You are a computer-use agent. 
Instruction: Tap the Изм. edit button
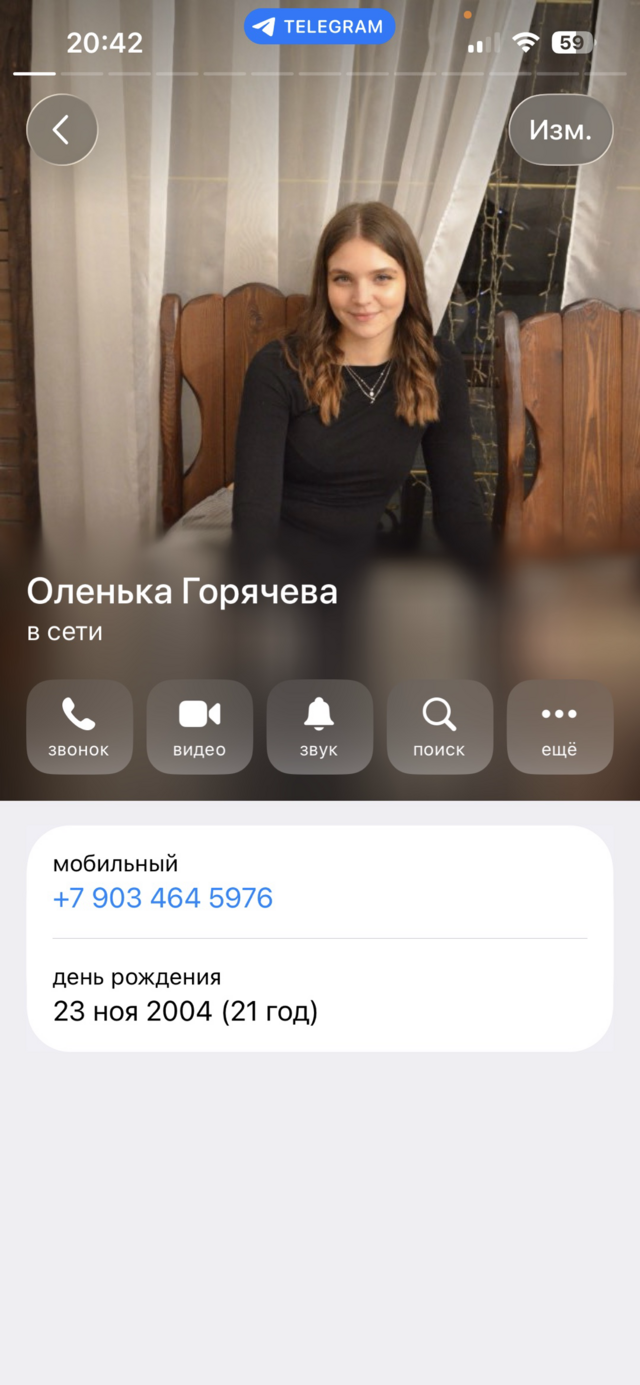pos(560,130)
